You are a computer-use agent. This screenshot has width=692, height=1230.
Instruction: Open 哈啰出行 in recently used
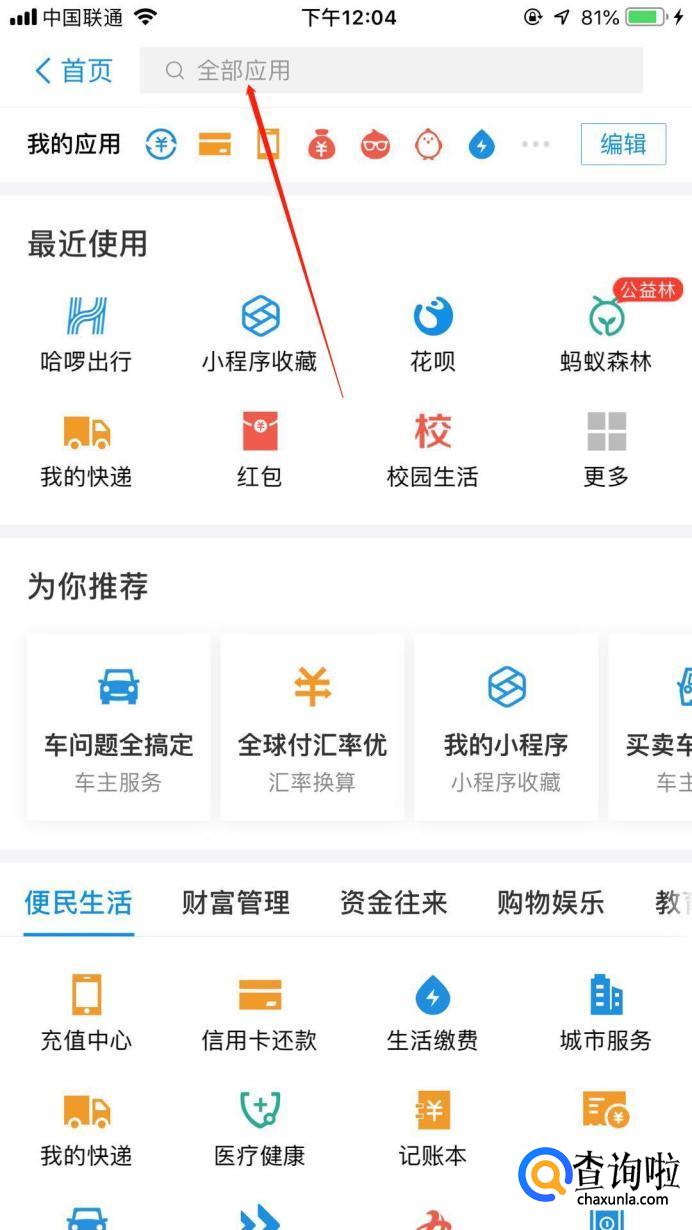(x=86, y=333)
